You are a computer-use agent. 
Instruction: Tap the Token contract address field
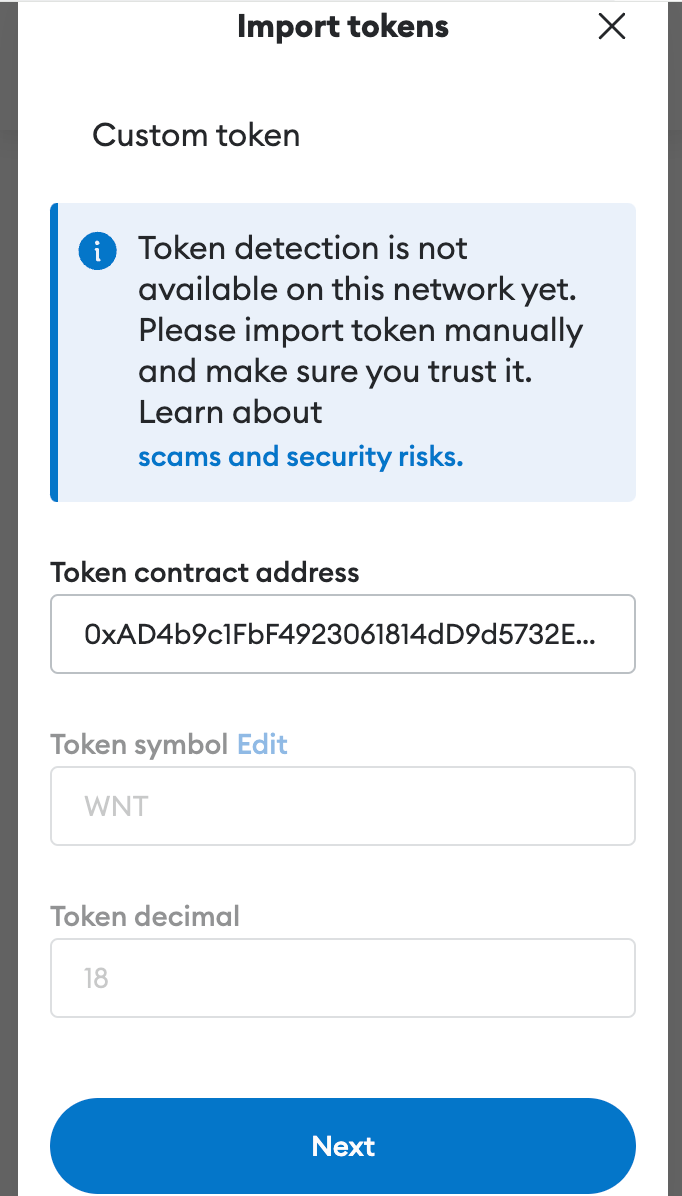[x=343, y=634]
